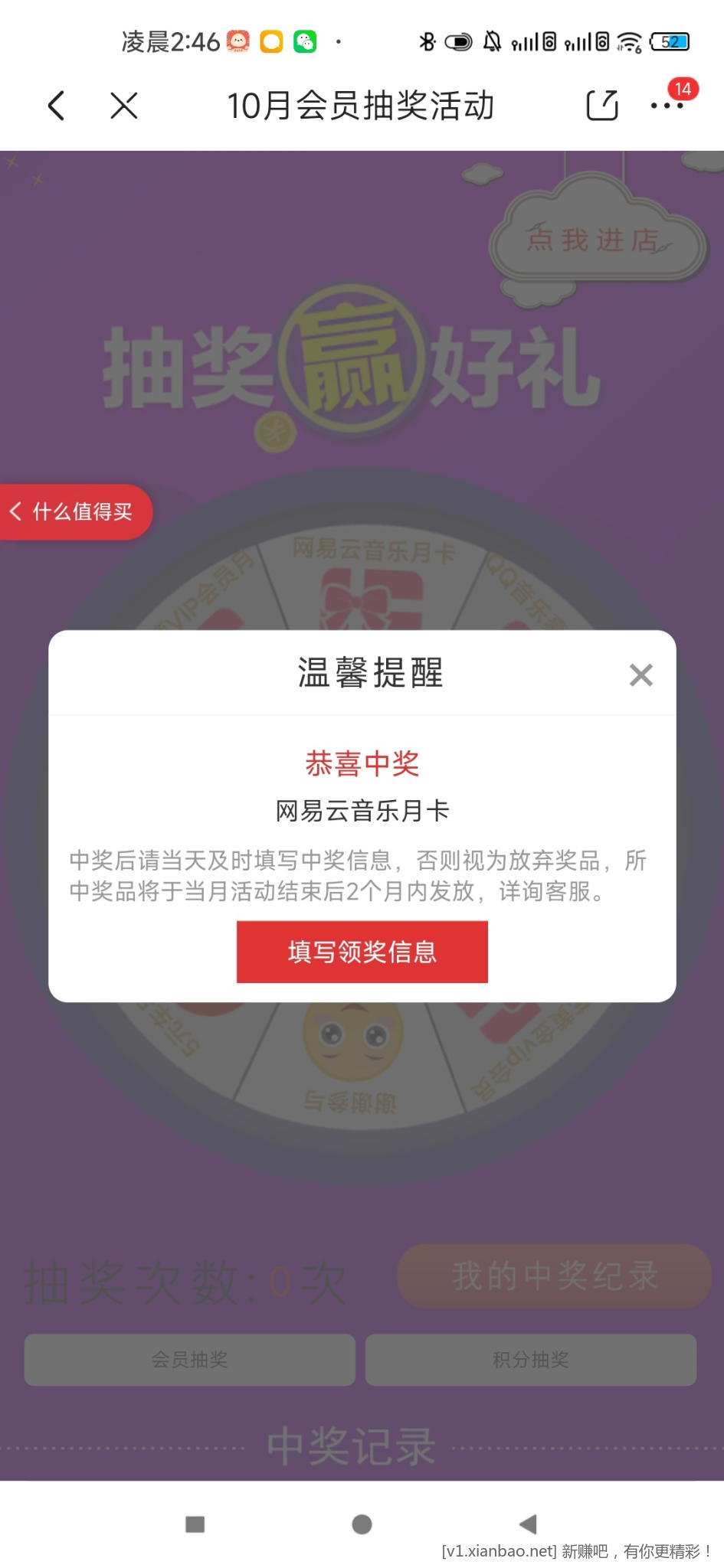Share this lottery activity page
This screenshot has width=724, height=1568.
[601, 106]
